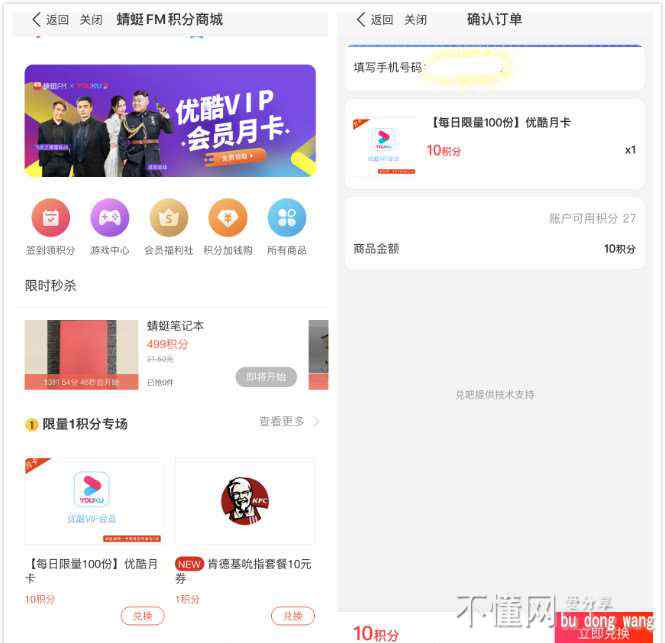The height and width of the screenshot is (643, 665).
Task: Go back from 确认订单 page
Action: click(374, 20)
